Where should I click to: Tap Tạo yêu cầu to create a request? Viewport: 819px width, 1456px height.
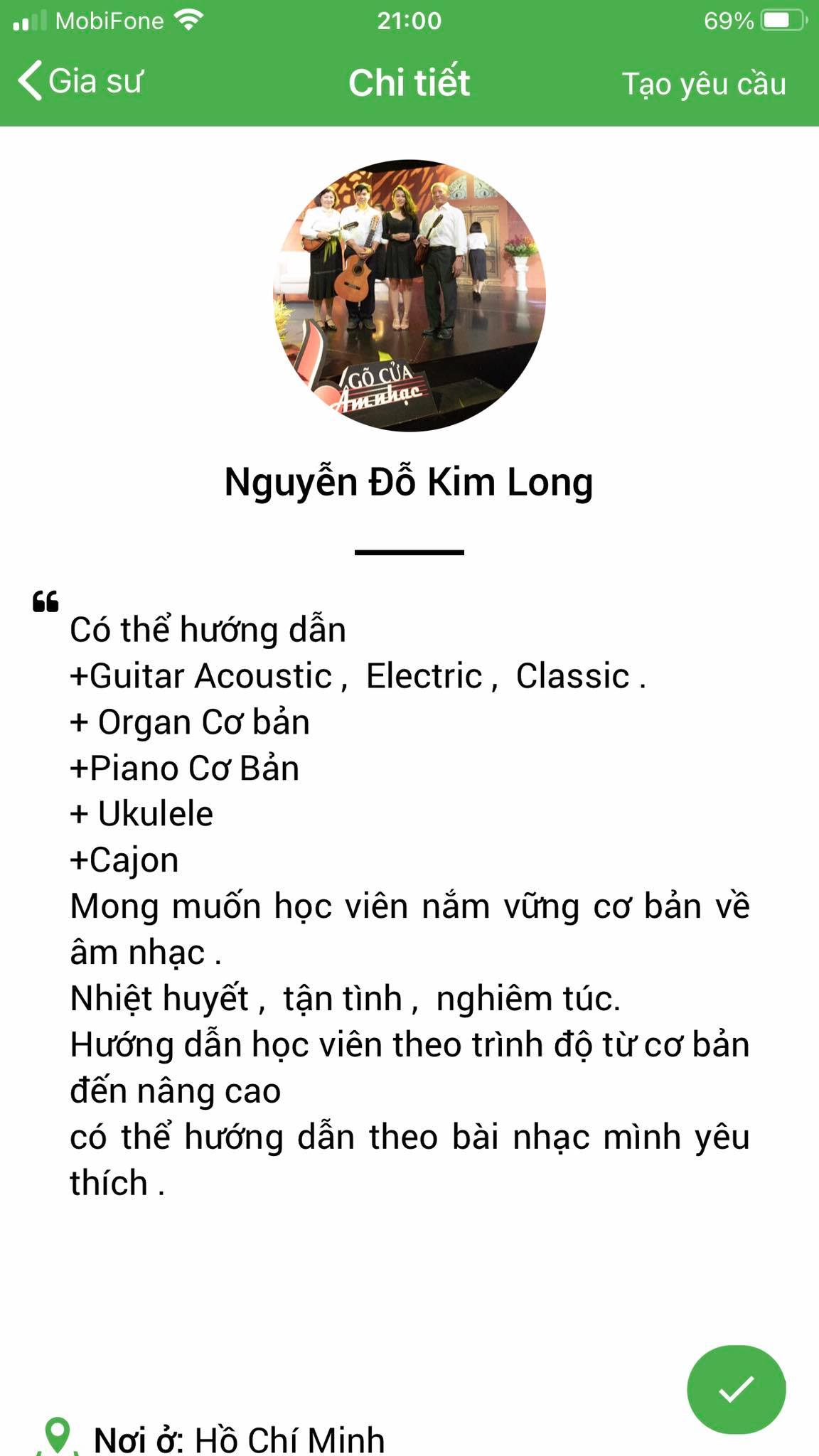click(704, 84)
